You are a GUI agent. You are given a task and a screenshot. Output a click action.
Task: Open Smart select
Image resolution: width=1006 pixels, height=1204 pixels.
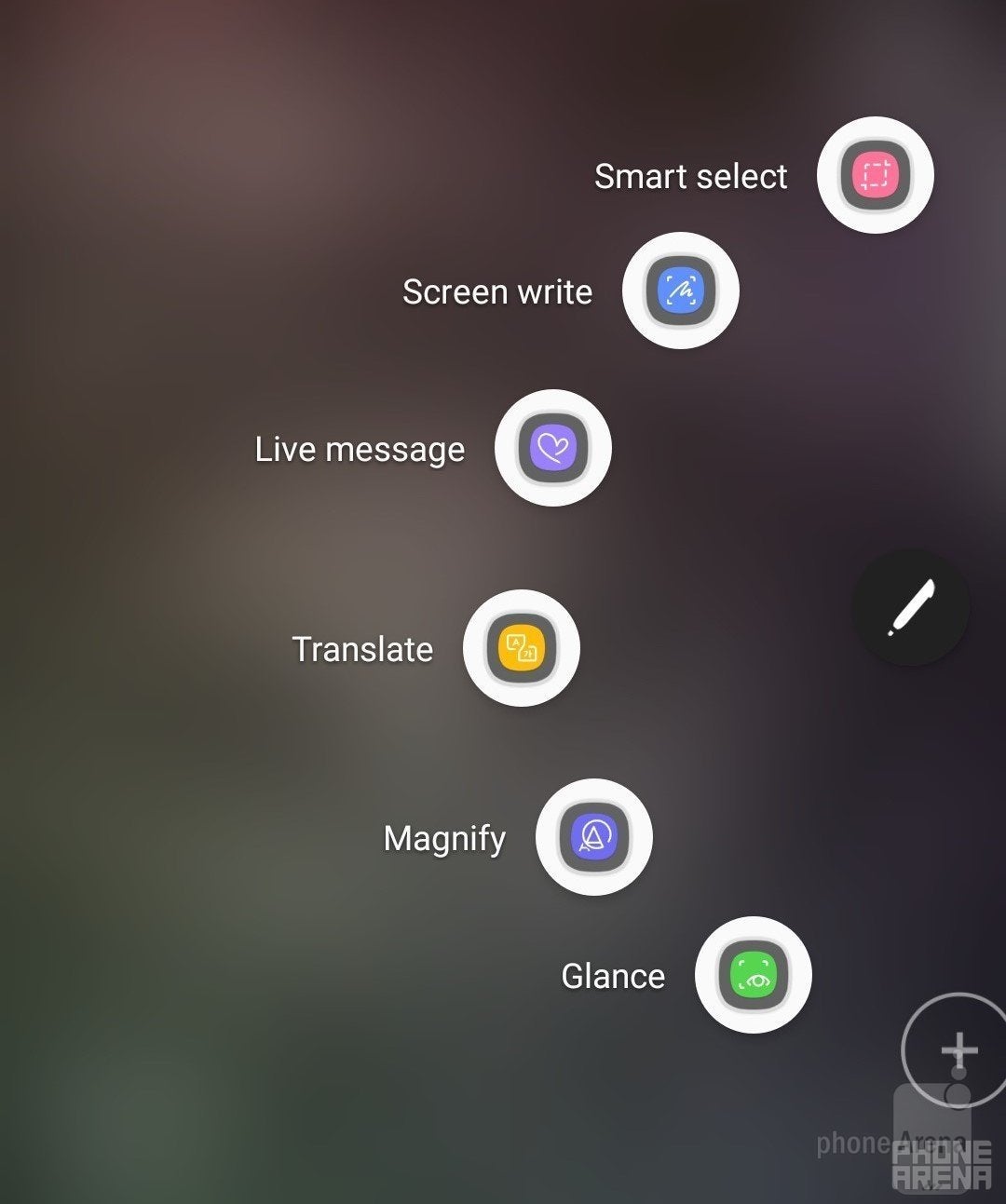click(x=875, y=174)
